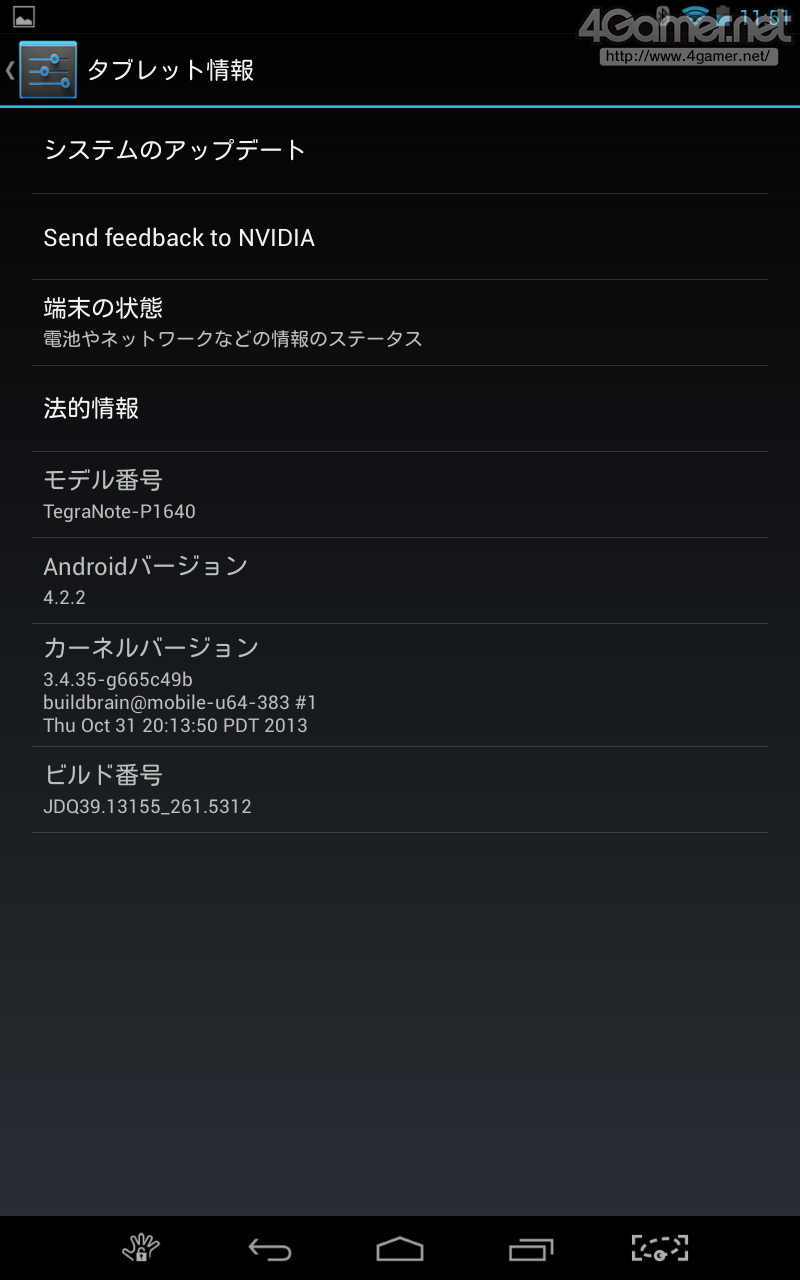Tap the カーネルバージョン row
800x1280 pixels.
coord(400,685)
